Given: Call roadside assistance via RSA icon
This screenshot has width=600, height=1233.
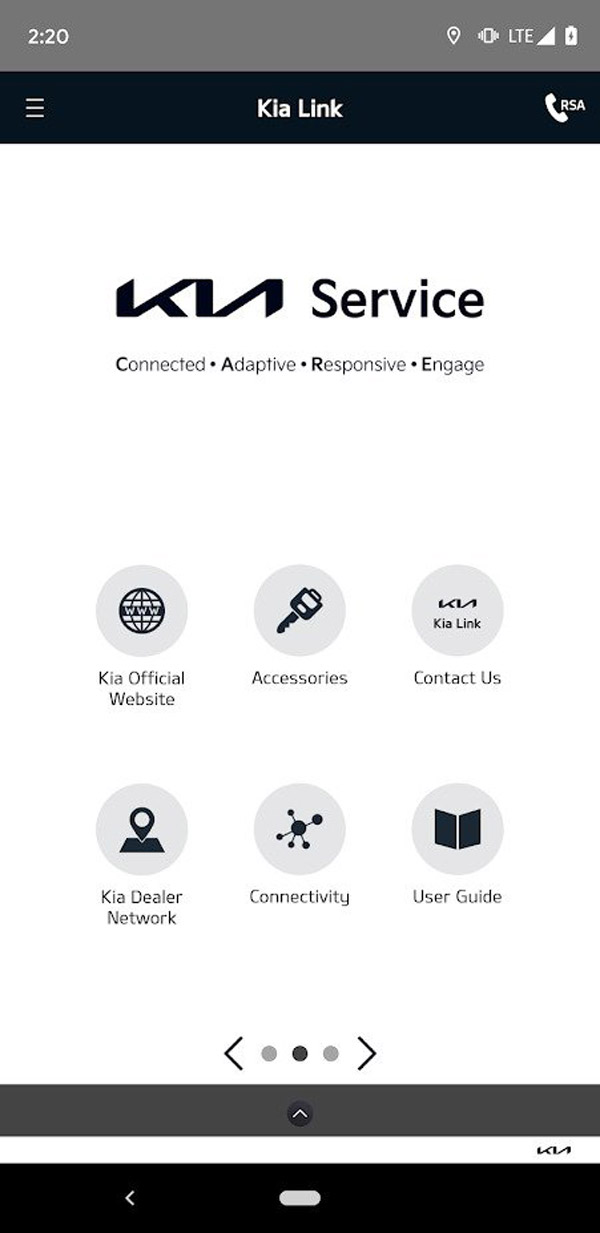Looking at the screenshot, I should (x=564, y=108).
